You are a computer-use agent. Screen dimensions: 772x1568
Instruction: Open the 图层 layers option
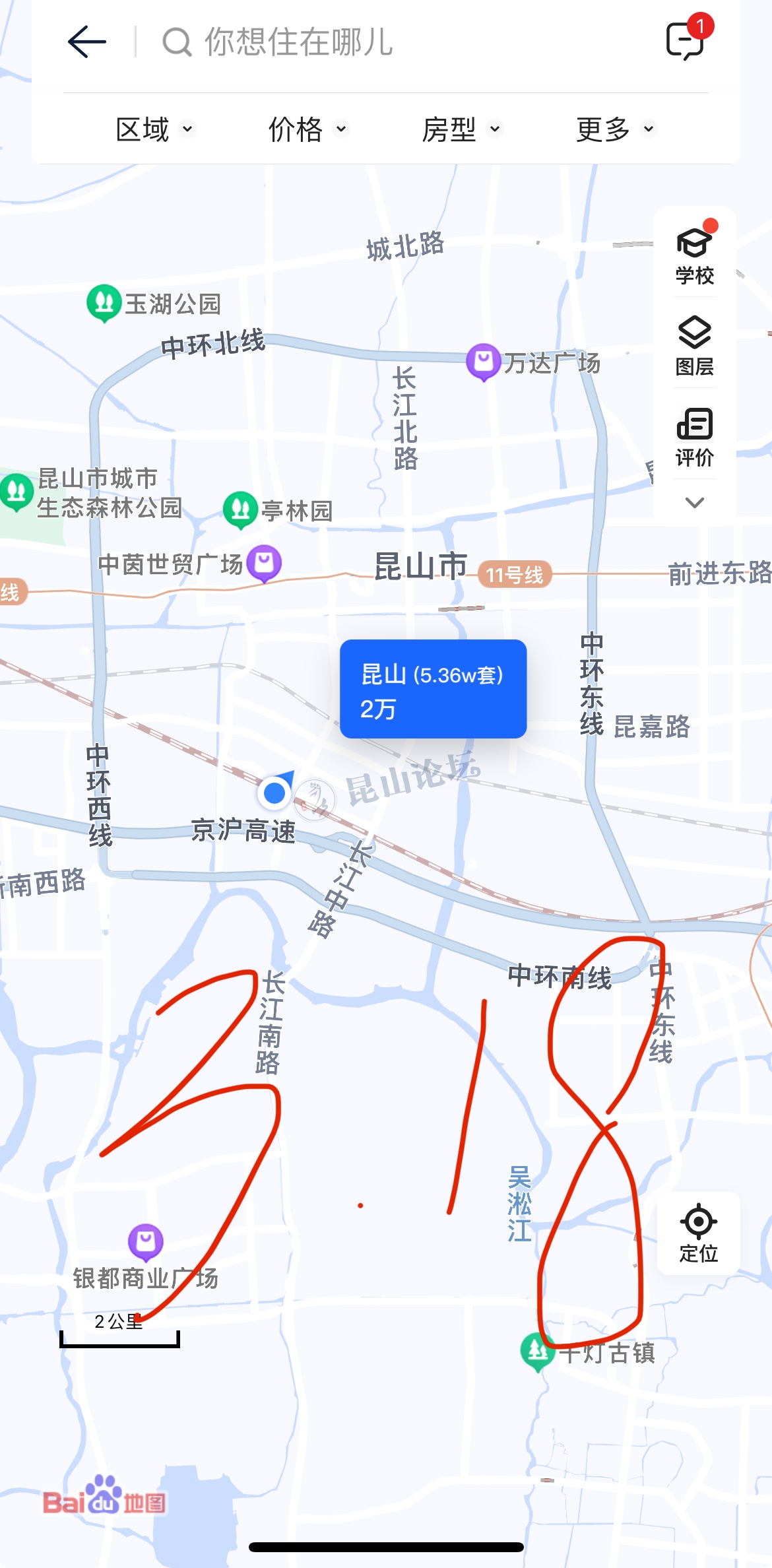[695, 346]
